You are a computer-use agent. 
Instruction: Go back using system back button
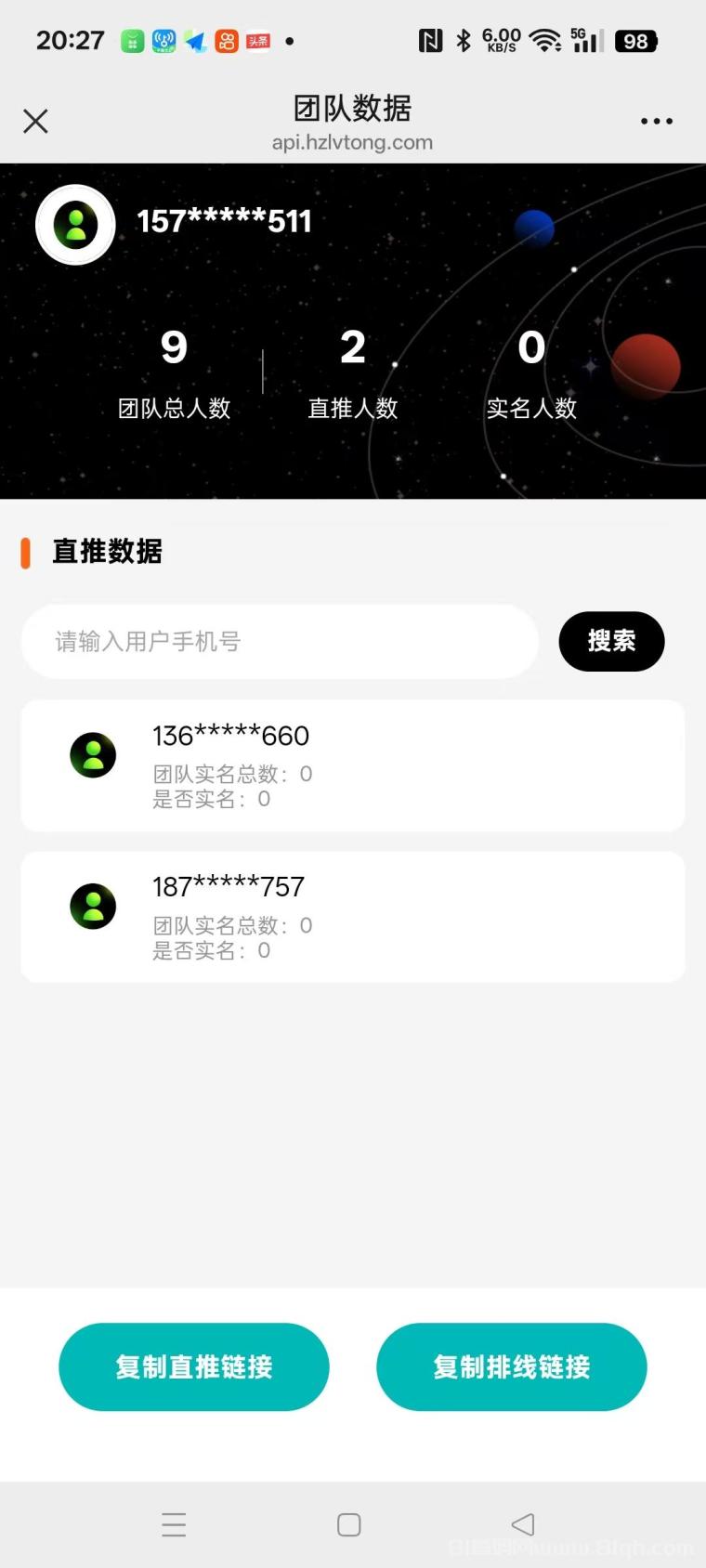pos(523,1524)
